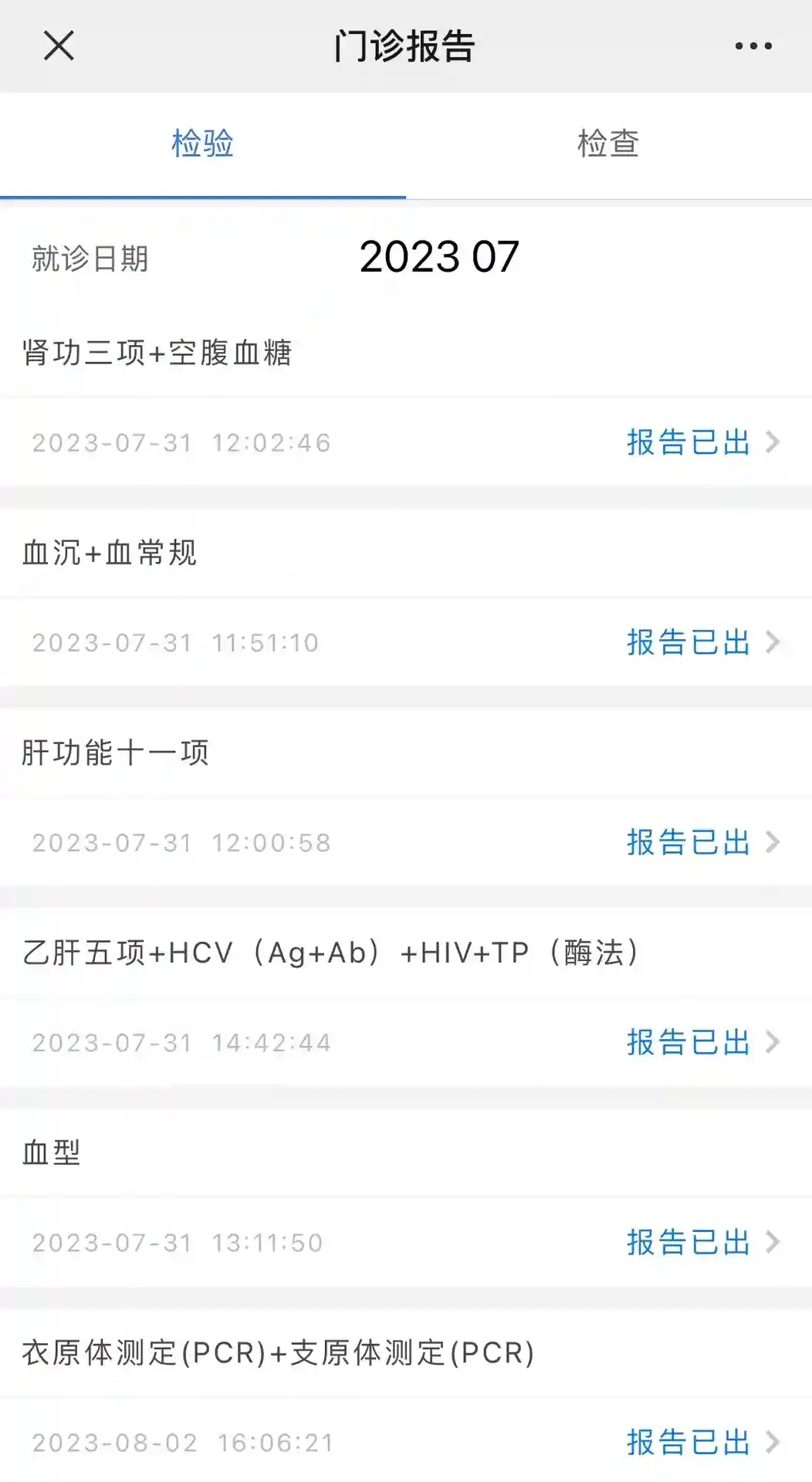The height and width of the screenshot is (1482, 812).
Task: Open the 肝功能十一项 report
Action: click(702, 842)
